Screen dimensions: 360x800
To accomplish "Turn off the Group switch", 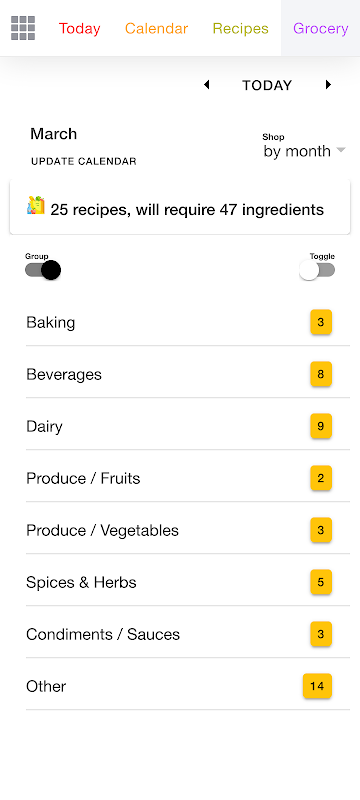I will [x=43, y=270].
